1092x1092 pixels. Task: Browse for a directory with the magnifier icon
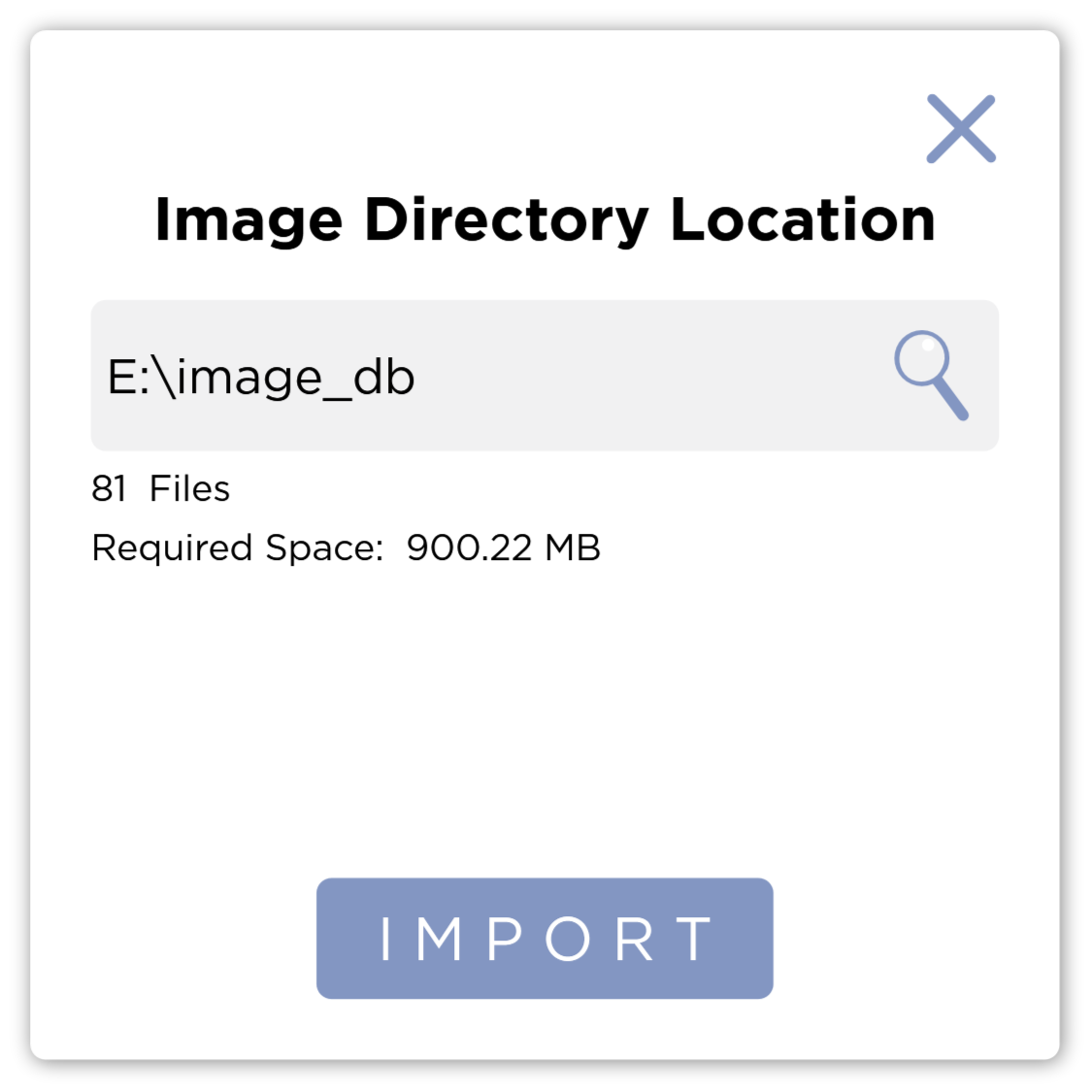pos(931,376)
